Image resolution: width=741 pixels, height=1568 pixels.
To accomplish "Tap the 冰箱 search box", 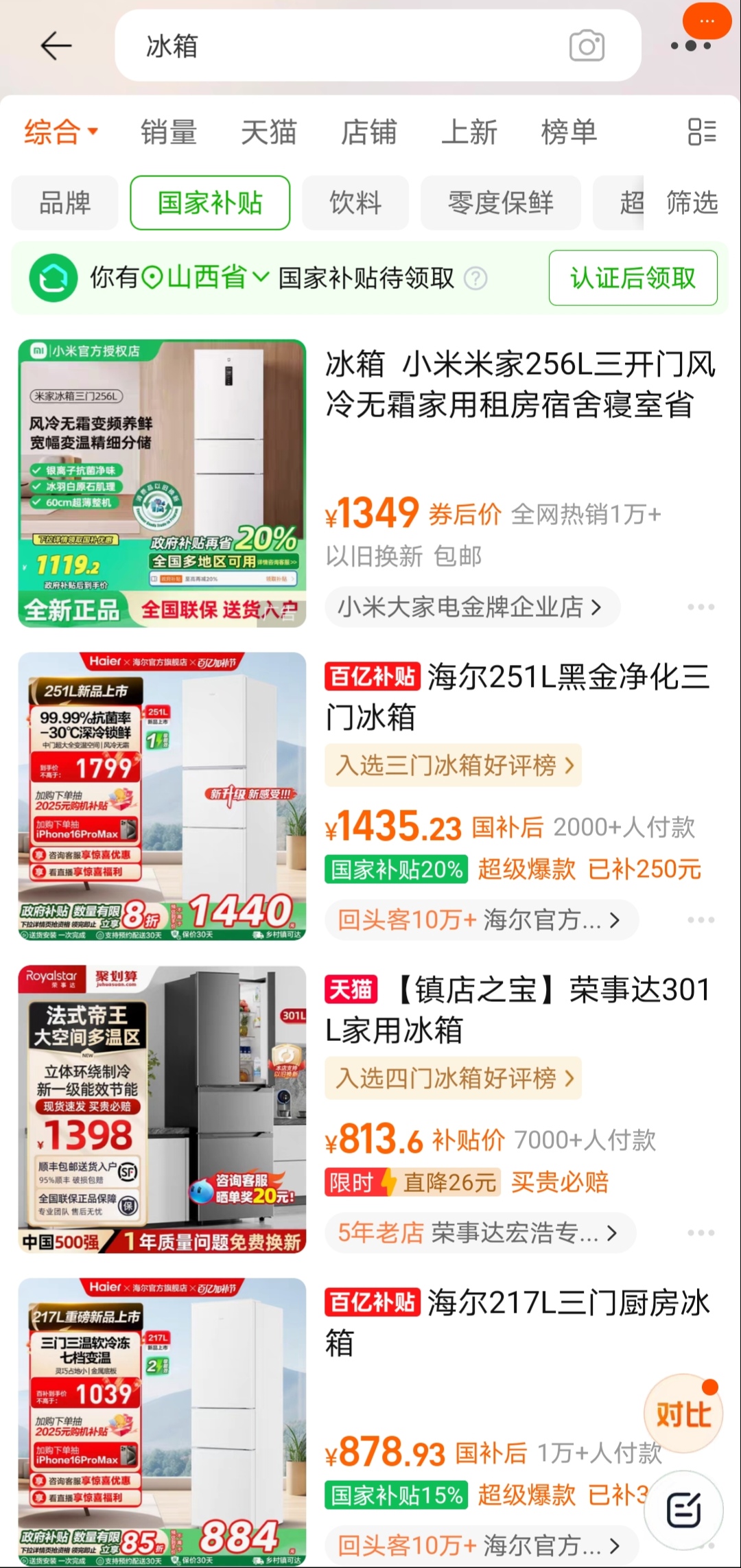I will pos(343,46).
